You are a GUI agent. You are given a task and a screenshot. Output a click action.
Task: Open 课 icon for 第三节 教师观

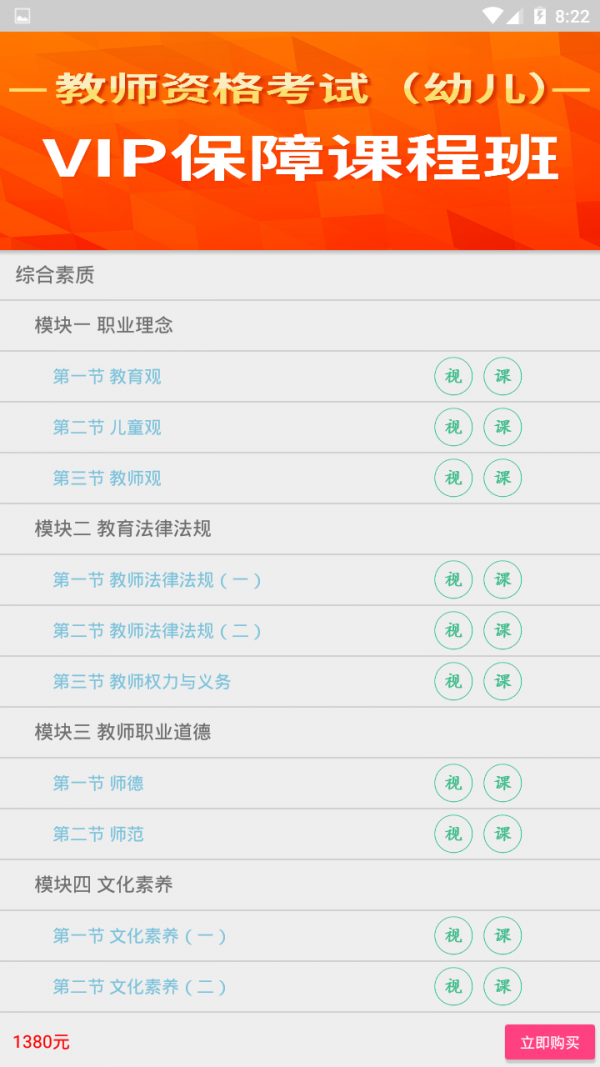pos(503,478)
